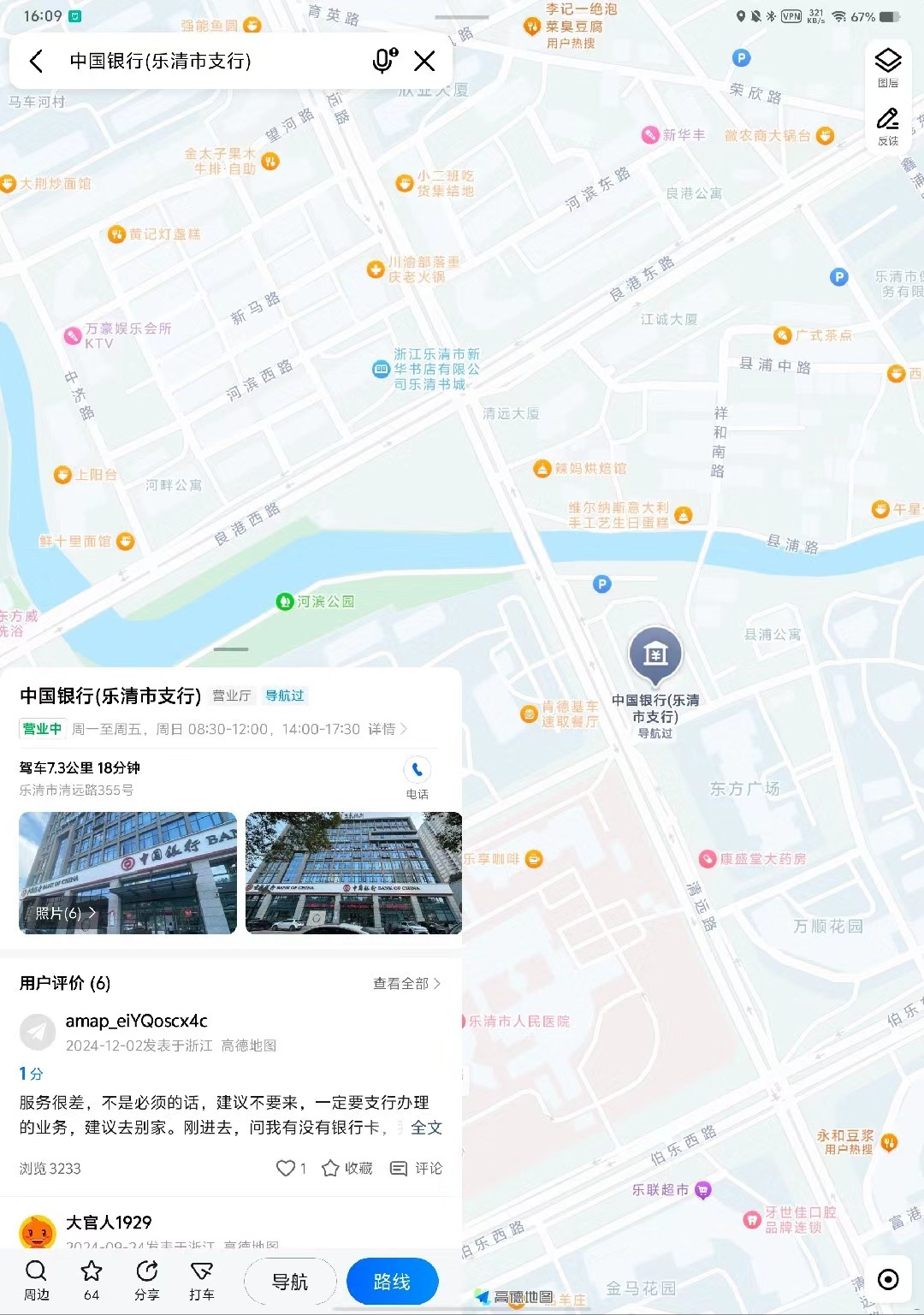The height and width of the screenshot is (1315, 924).
Task: Like the amap_eiYQoscx4c review
Action: [x=291, y=1168]
